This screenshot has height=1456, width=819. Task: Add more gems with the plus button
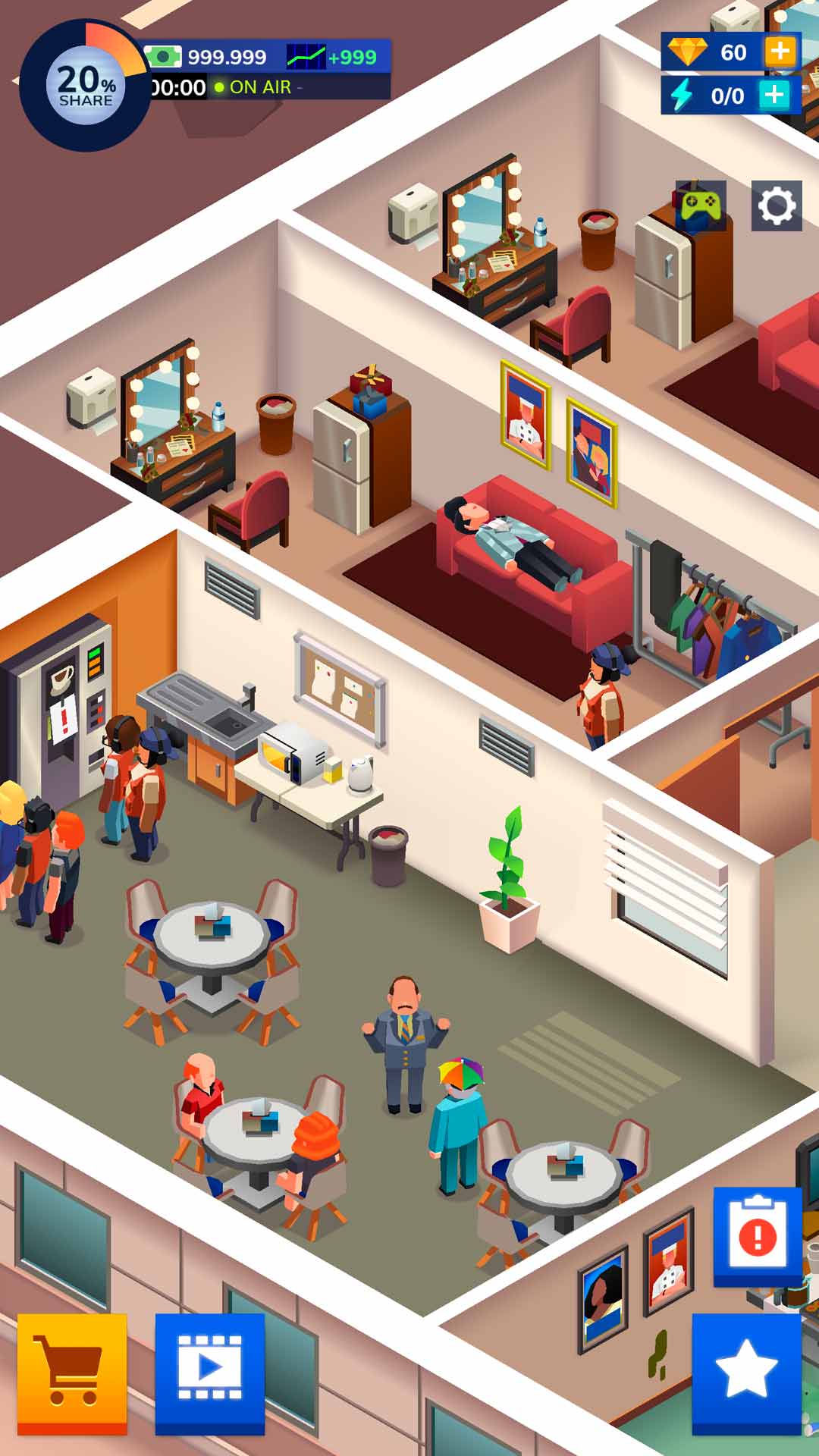tap(780, 52)
